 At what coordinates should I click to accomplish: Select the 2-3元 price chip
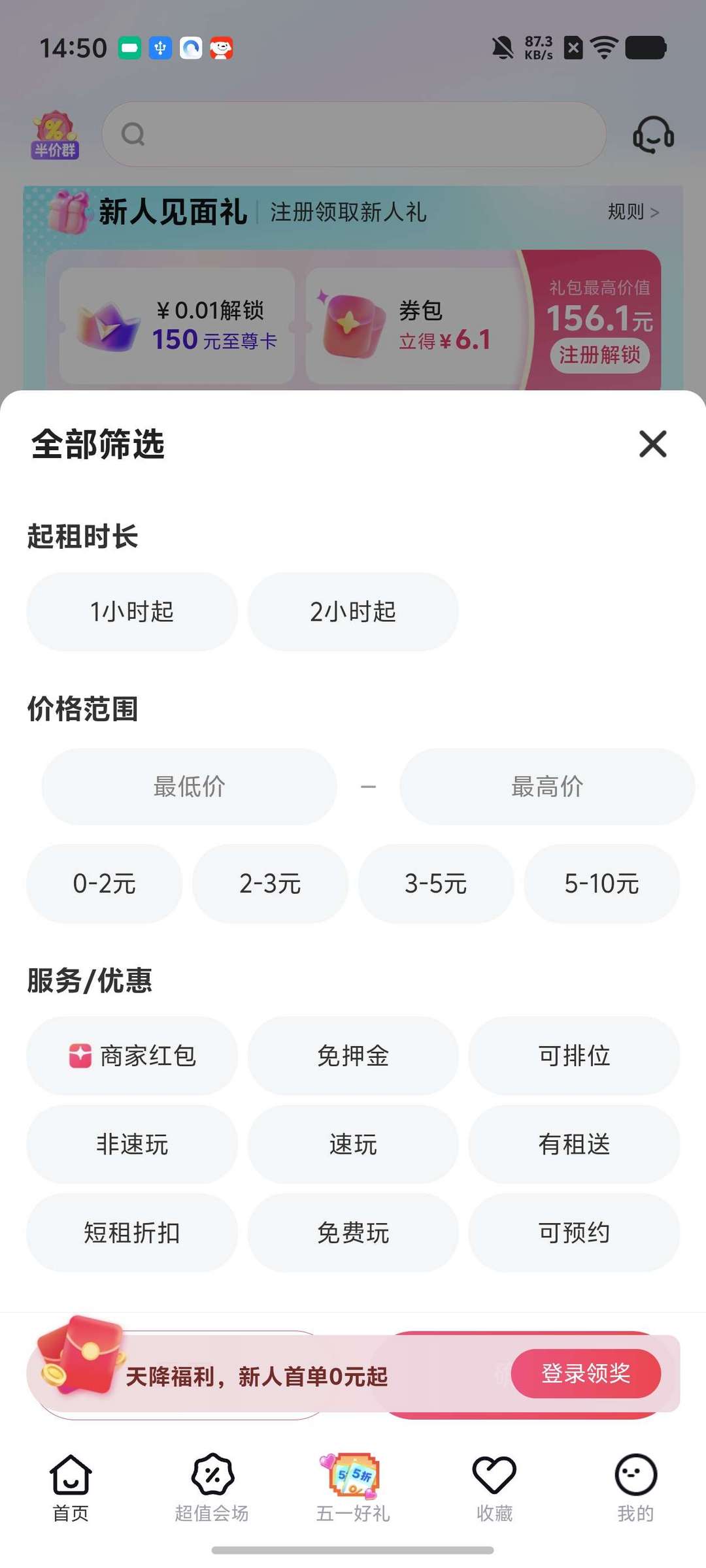(270, 883)
